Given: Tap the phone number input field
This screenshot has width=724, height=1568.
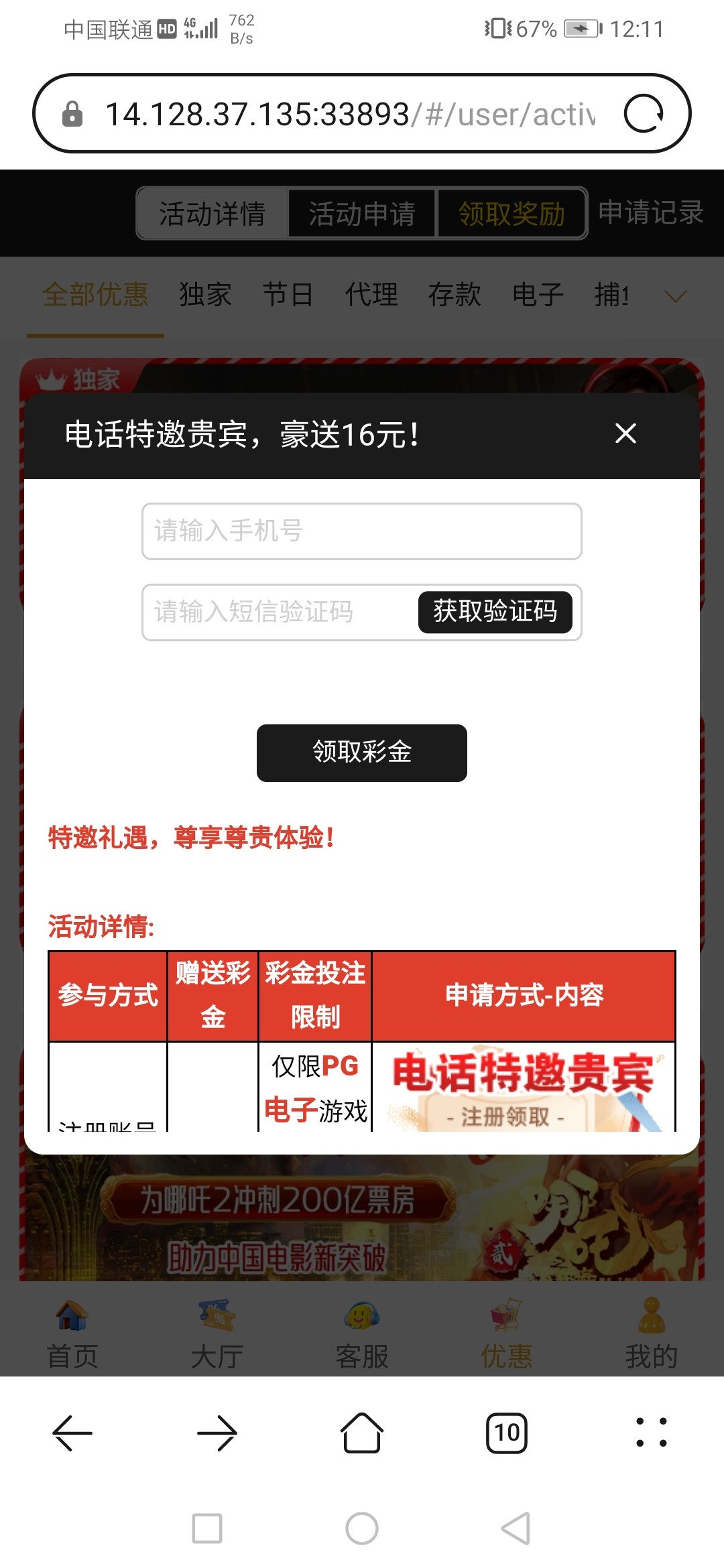Looking at the screenshot, I should (361, 531).
